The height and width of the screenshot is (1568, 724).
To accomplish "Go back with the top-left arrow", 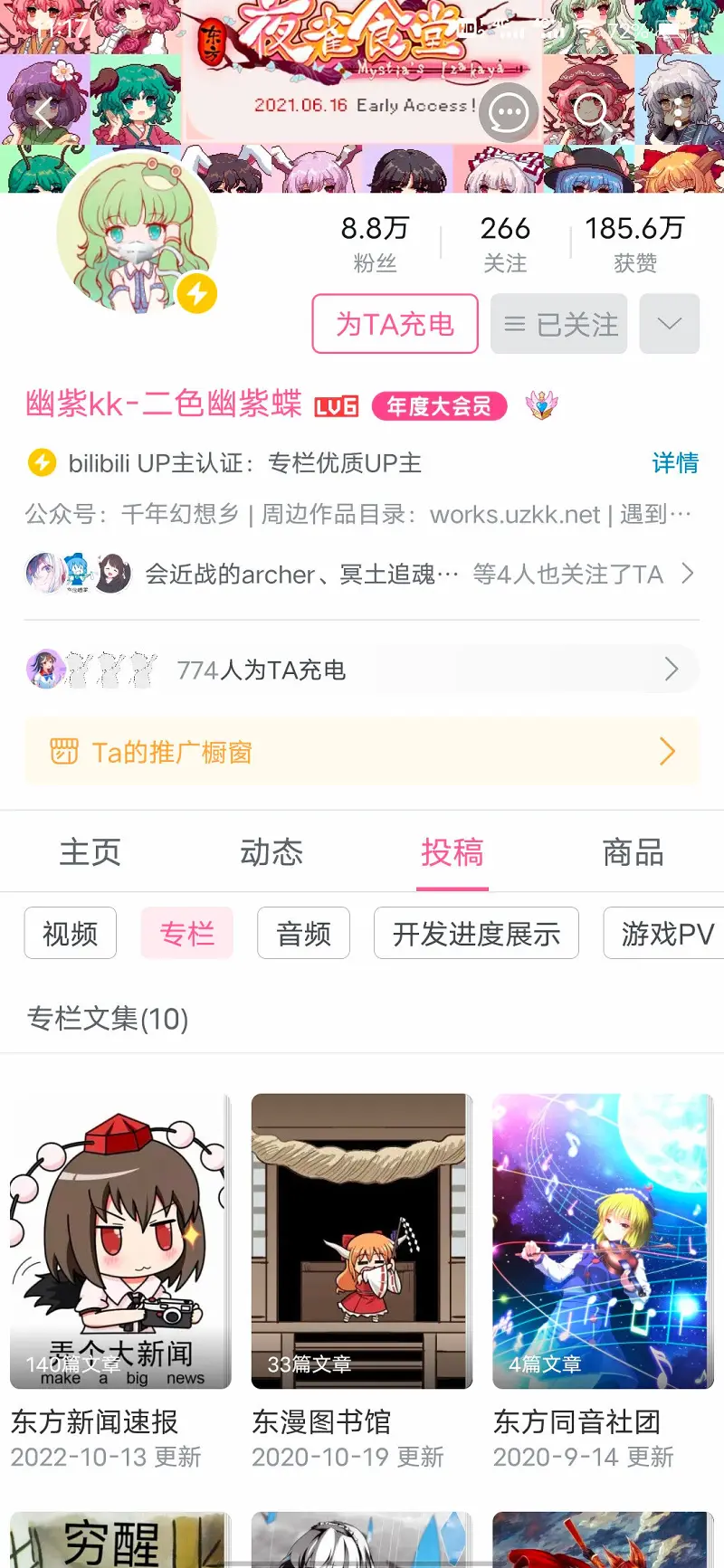I will pyautogui.click(x=43, y=113).
